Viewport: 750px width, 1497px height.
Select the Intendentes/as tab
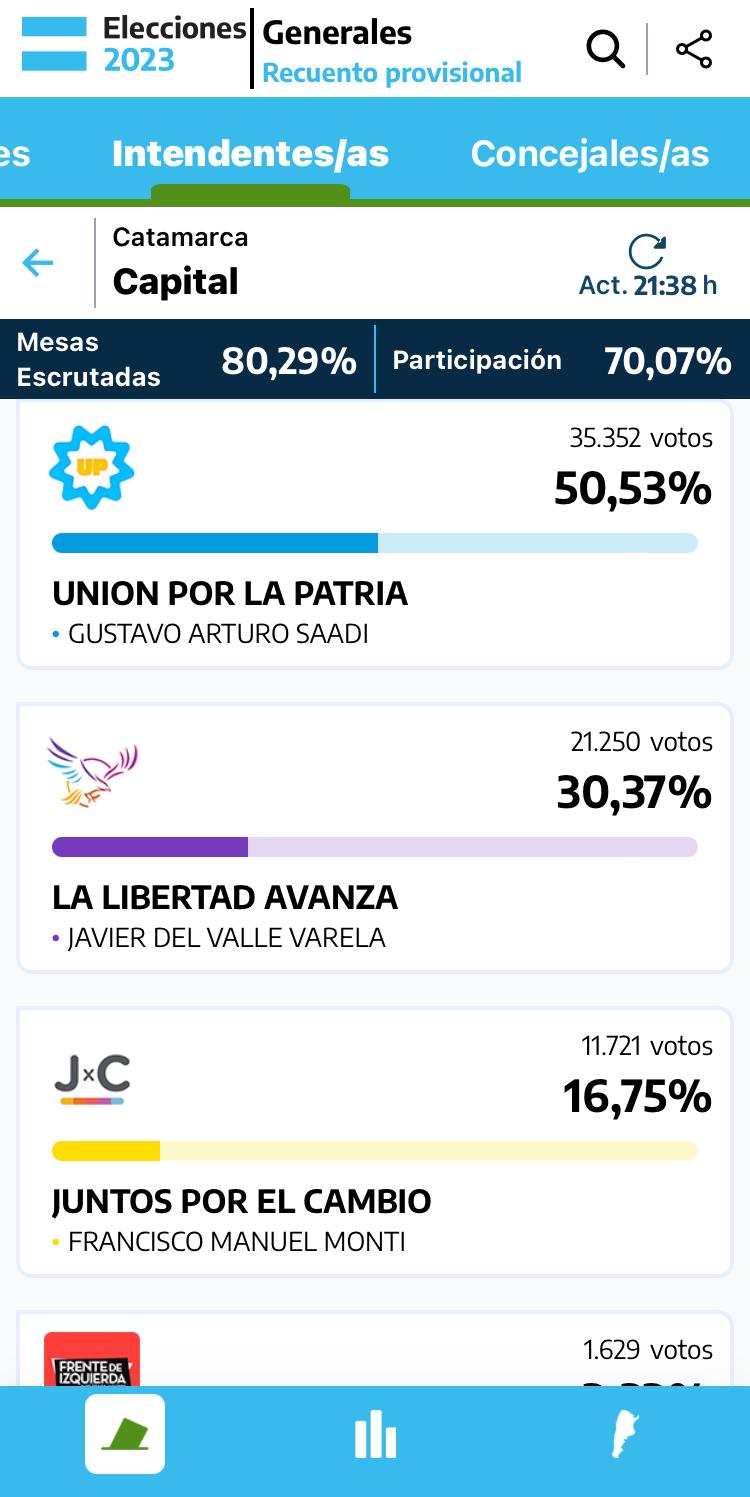pyautogui.click(x=250, y=154)
